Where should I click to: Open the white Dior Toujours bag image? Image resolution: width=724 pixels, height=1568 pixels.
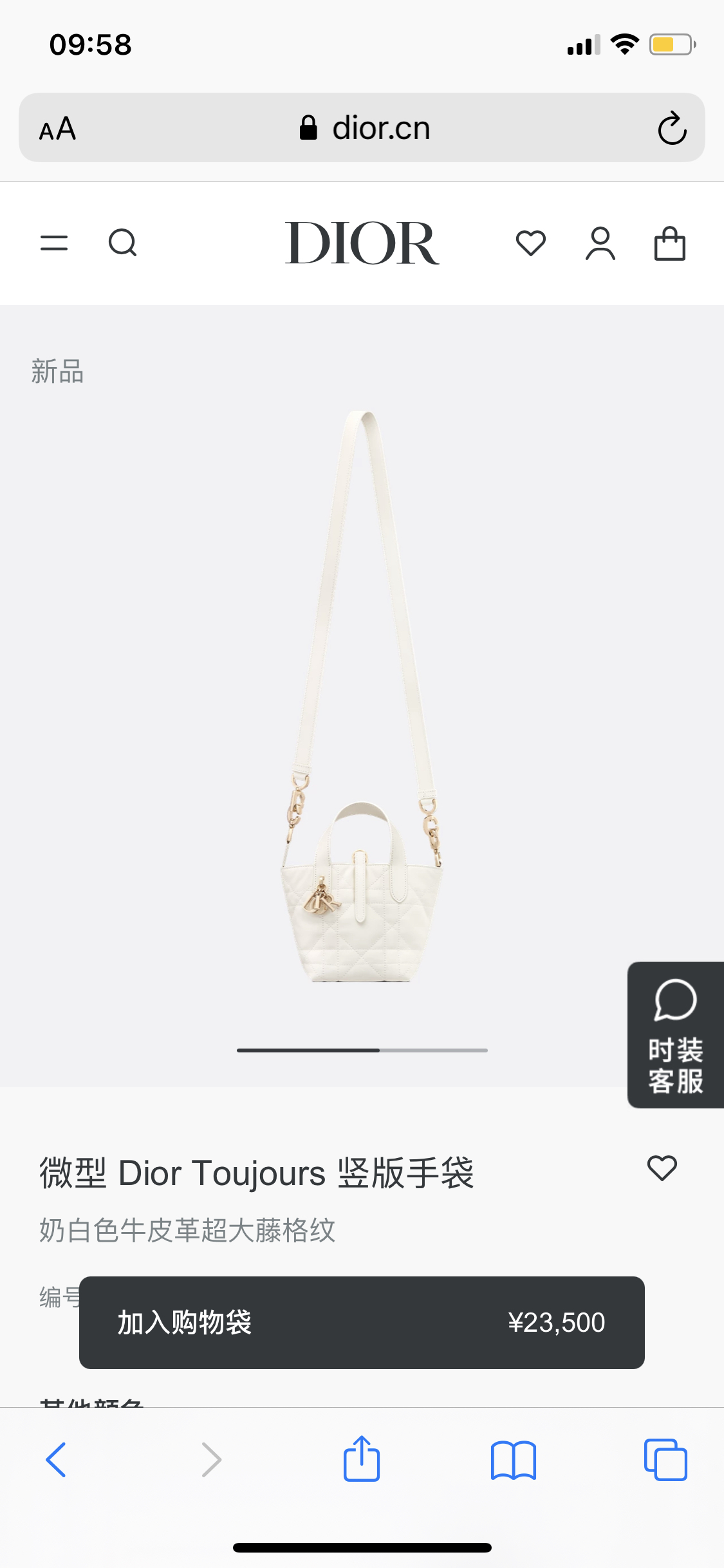pos(362,696)
